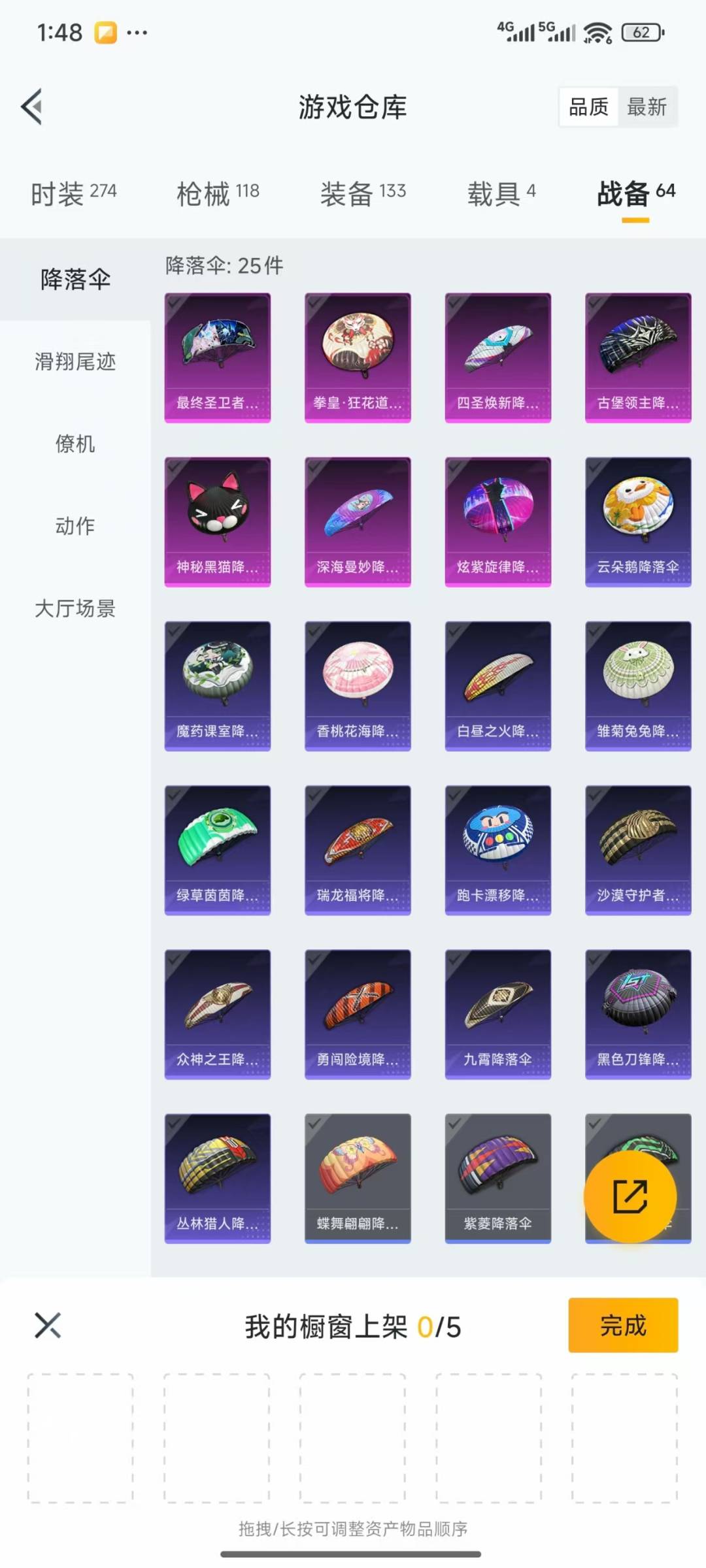
Task: Open the 大厅场景 category
Action: point(75,608)
